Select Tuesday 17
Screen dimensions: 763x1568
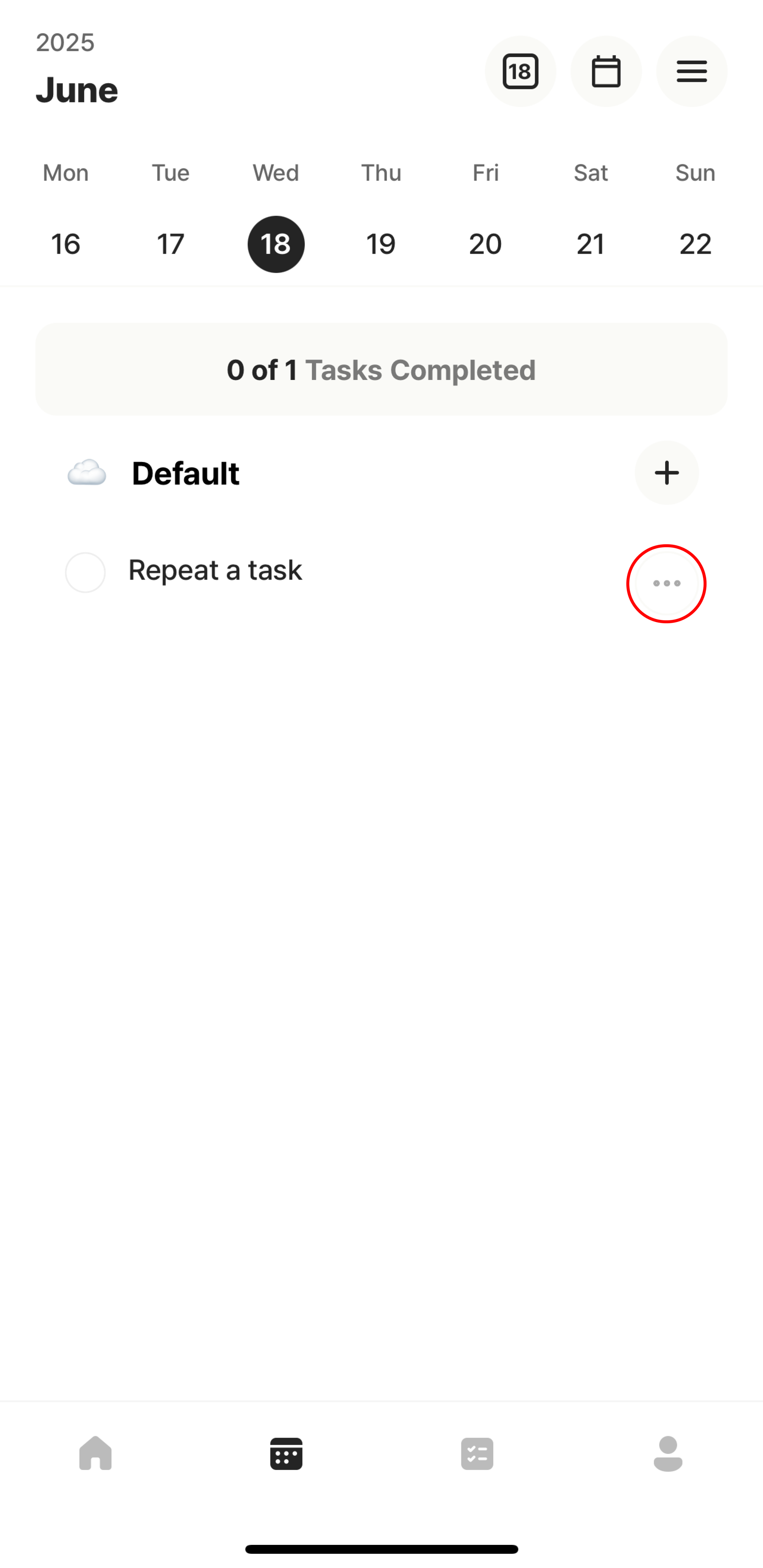pyautogui.click(x=171, y=244)
